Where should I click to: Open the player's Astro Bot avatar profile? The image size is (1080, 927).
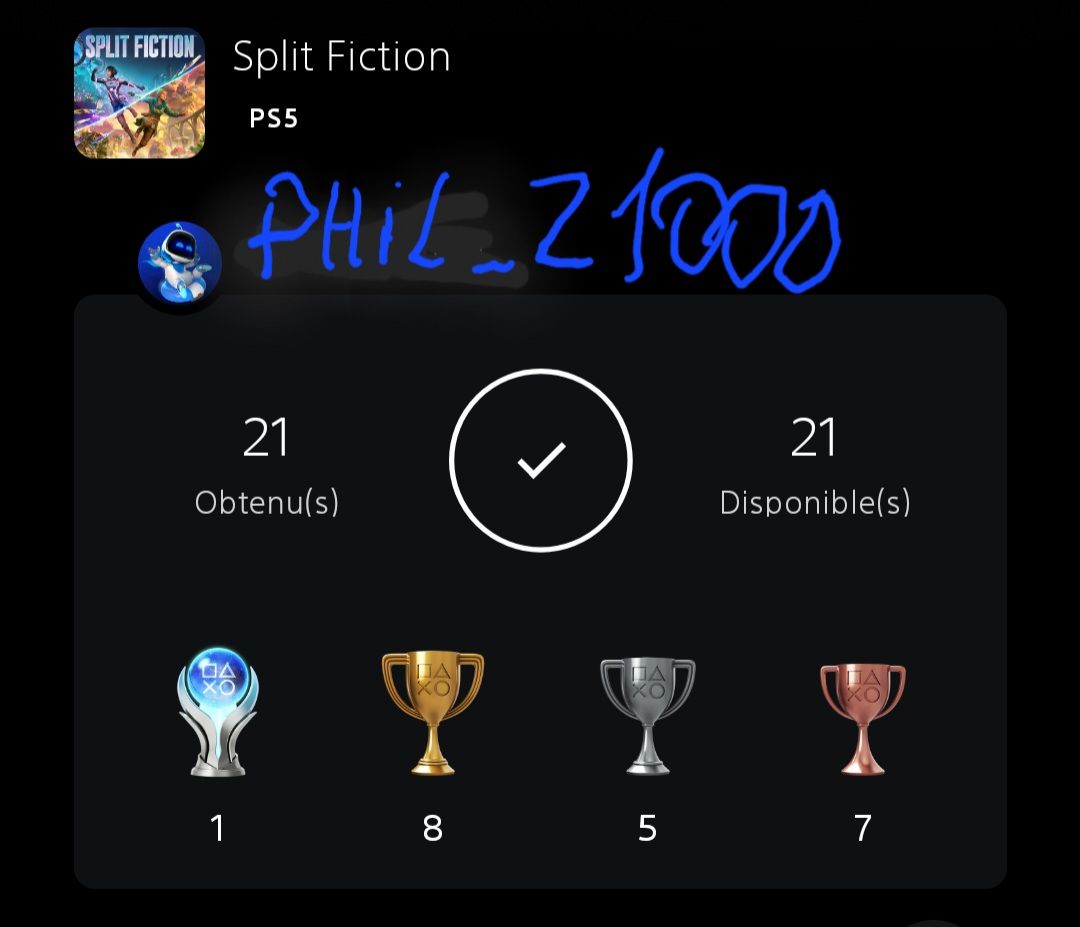pos(180,262)
